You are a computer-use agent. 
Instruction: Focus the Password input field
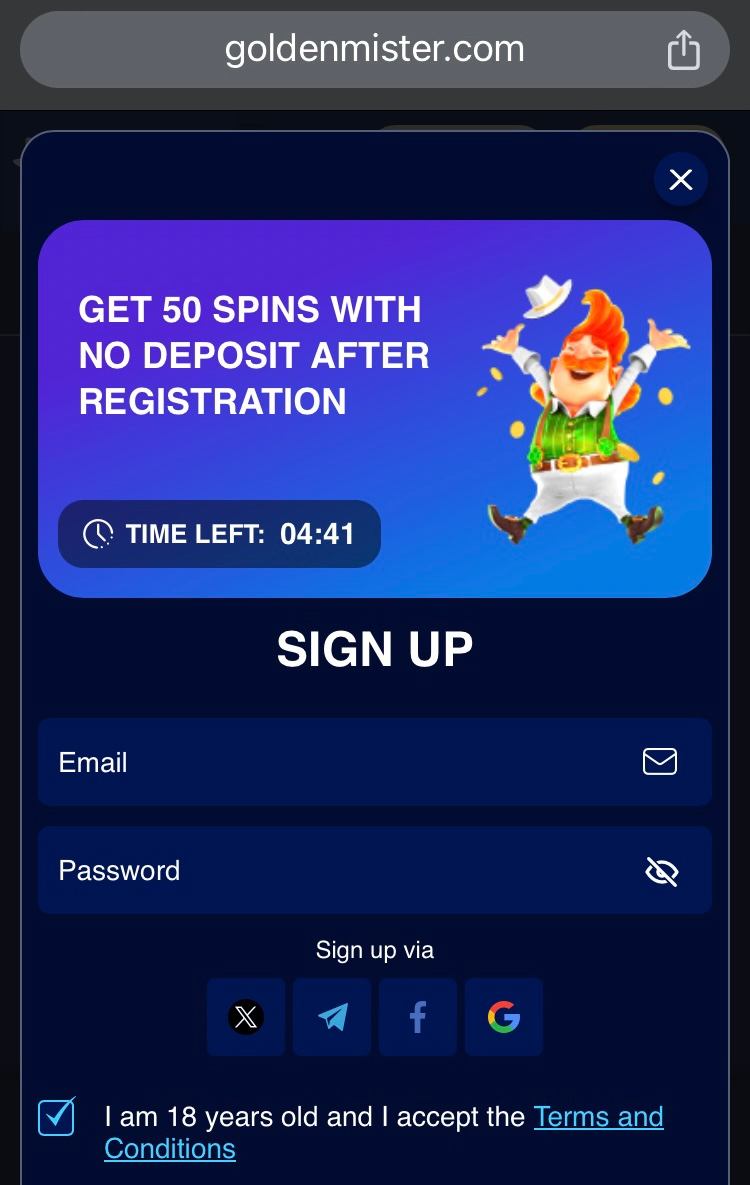coord(340,870)
